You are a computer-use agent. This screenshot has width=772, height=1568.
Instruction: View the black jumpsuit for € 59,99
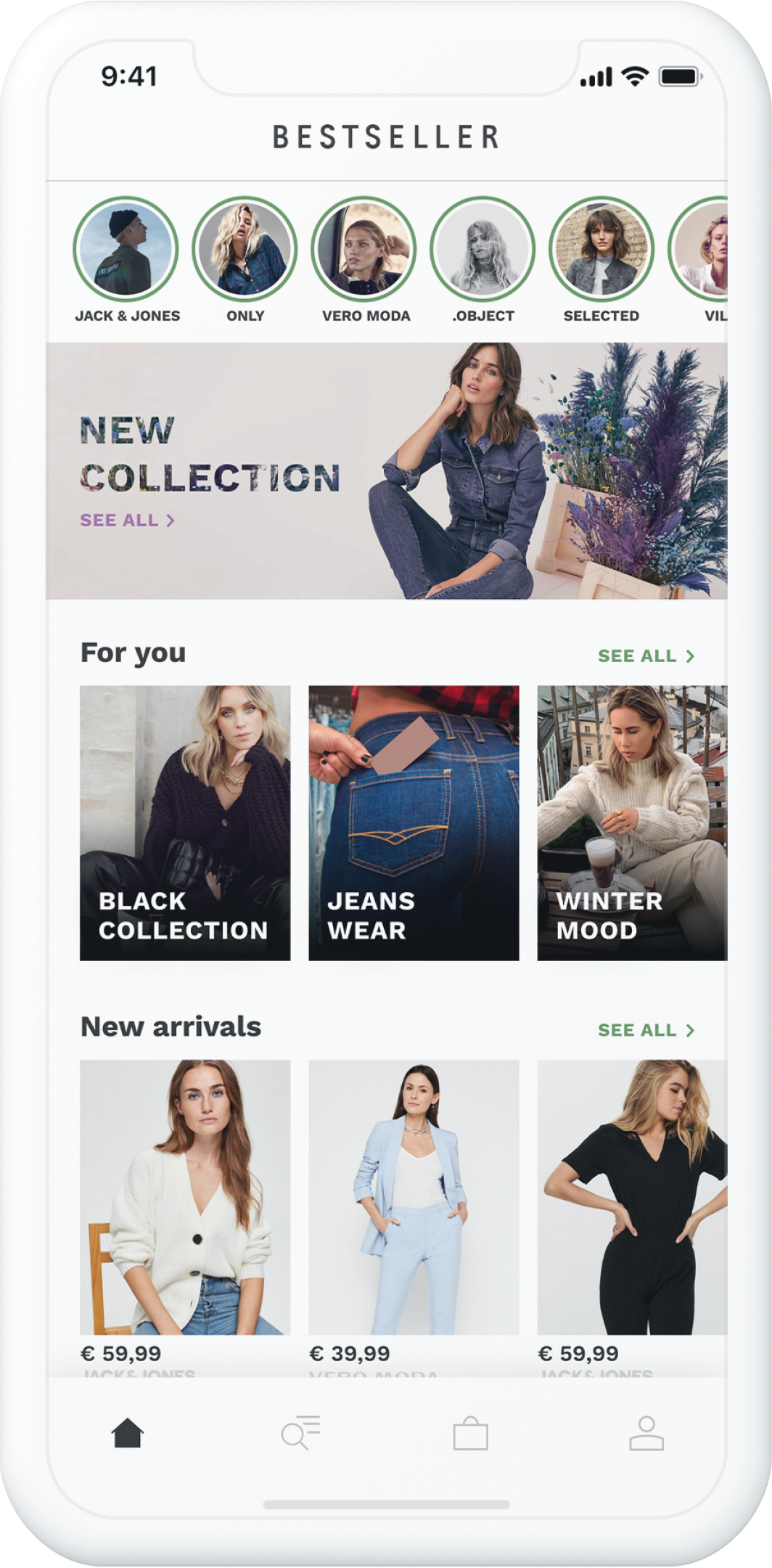632,1196
